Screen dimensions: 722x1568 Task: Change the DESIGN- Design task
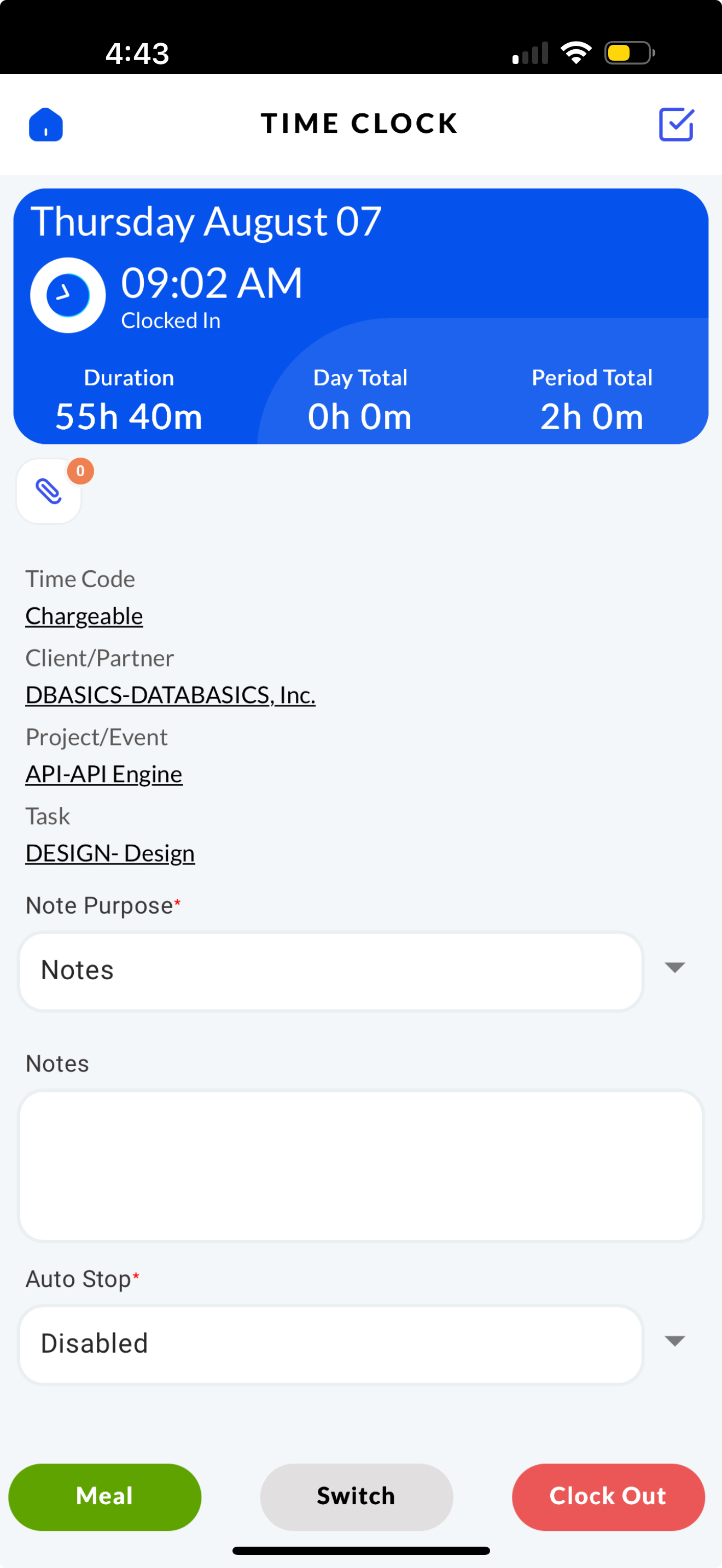click(109, 853)
